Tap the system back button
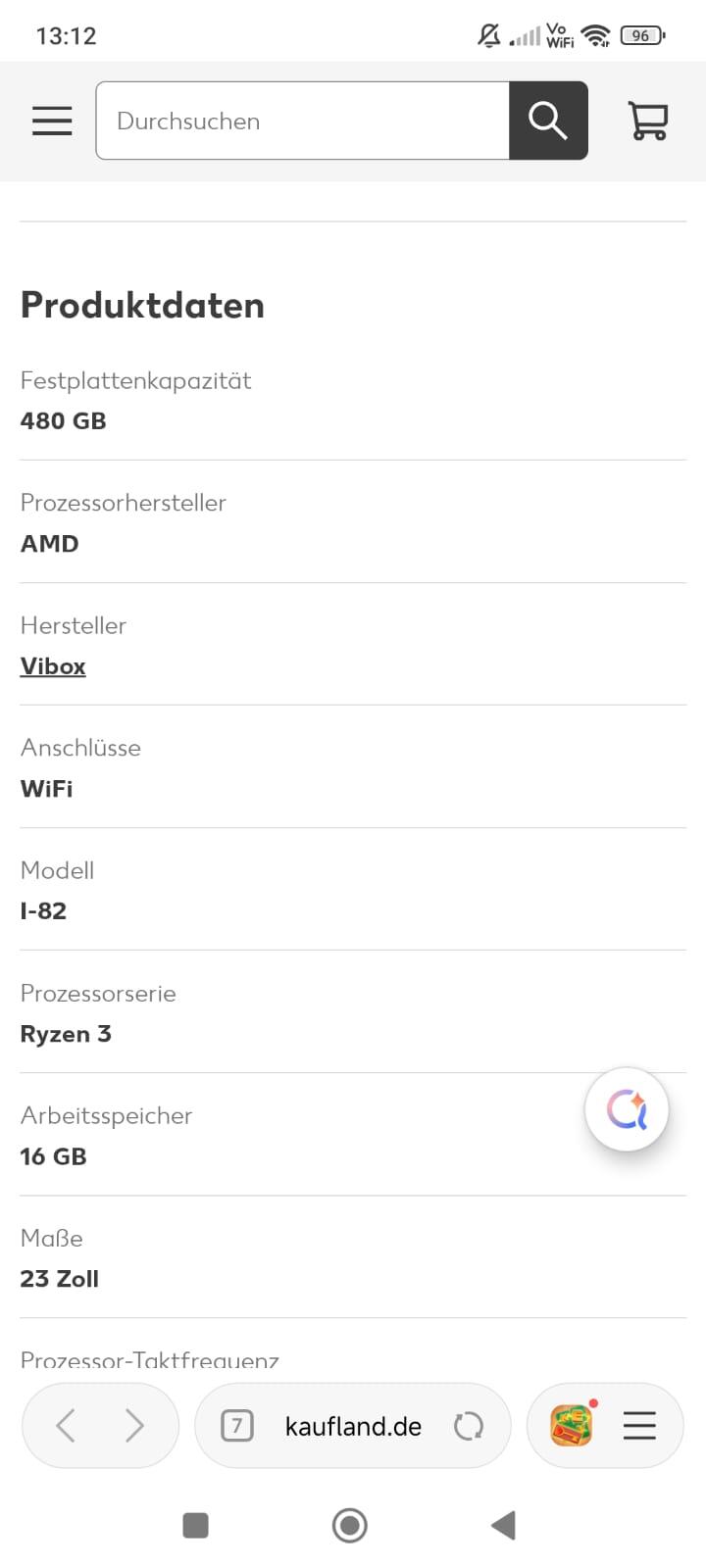 coord(503,1525)
